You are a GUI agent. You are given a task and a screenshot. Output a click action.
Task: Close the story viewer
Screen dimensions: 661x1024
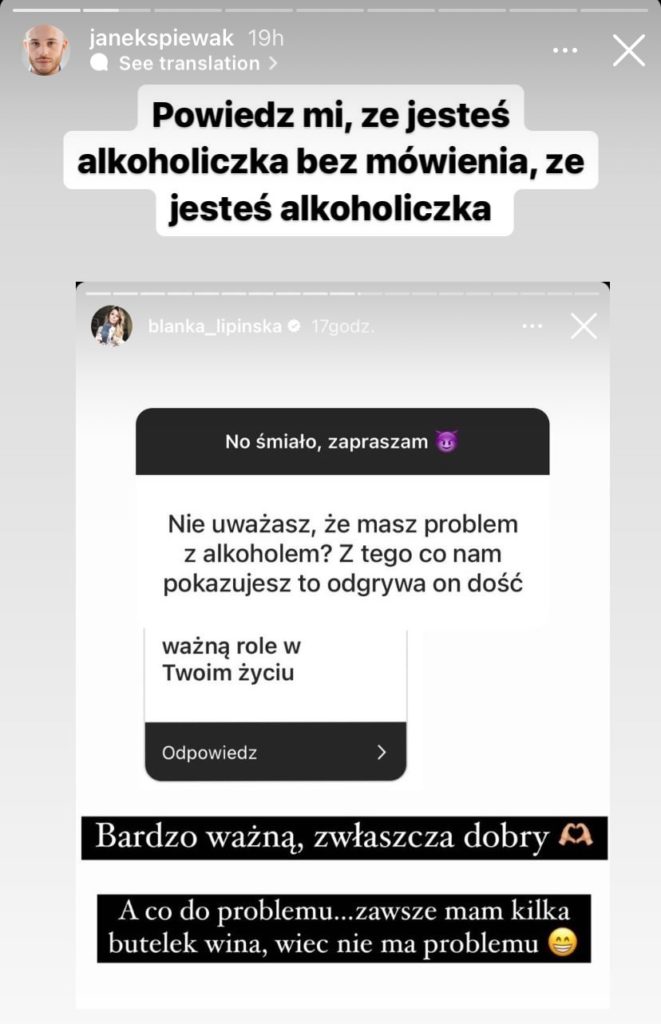pos(628,50)
